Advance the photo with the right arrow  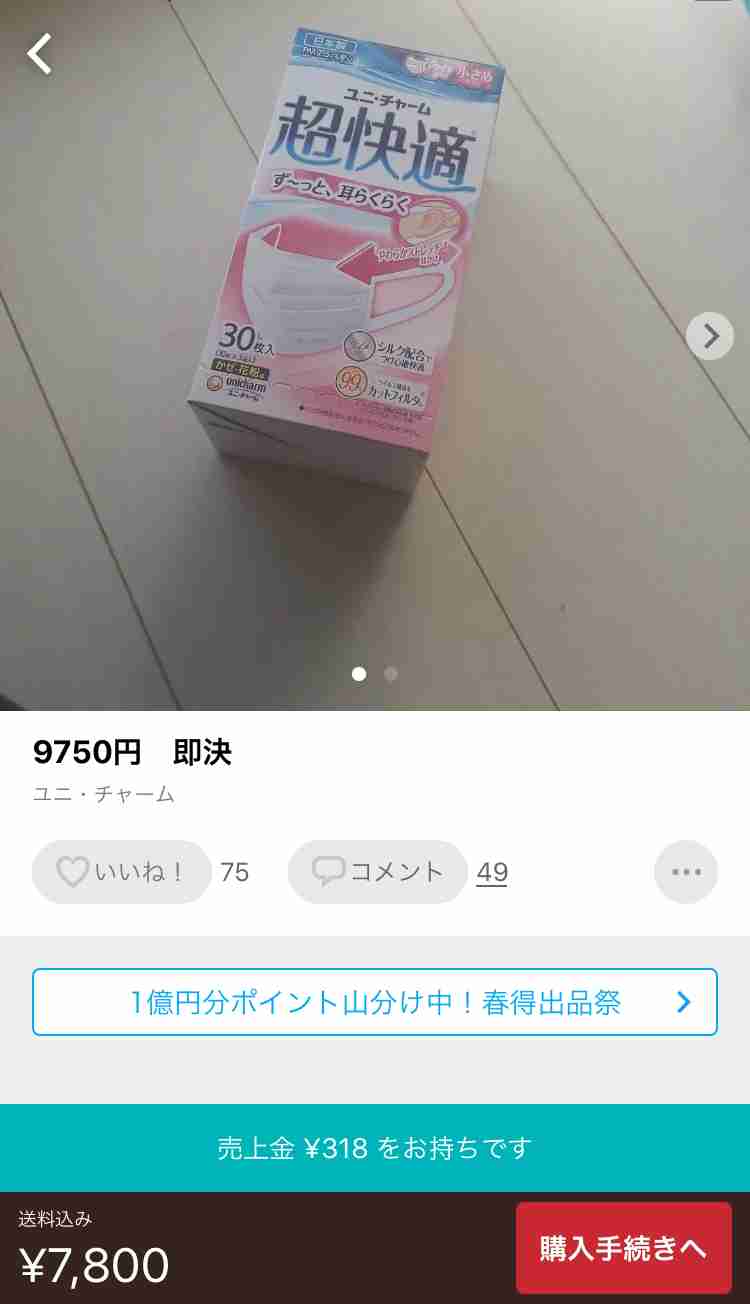click(710, 336)
